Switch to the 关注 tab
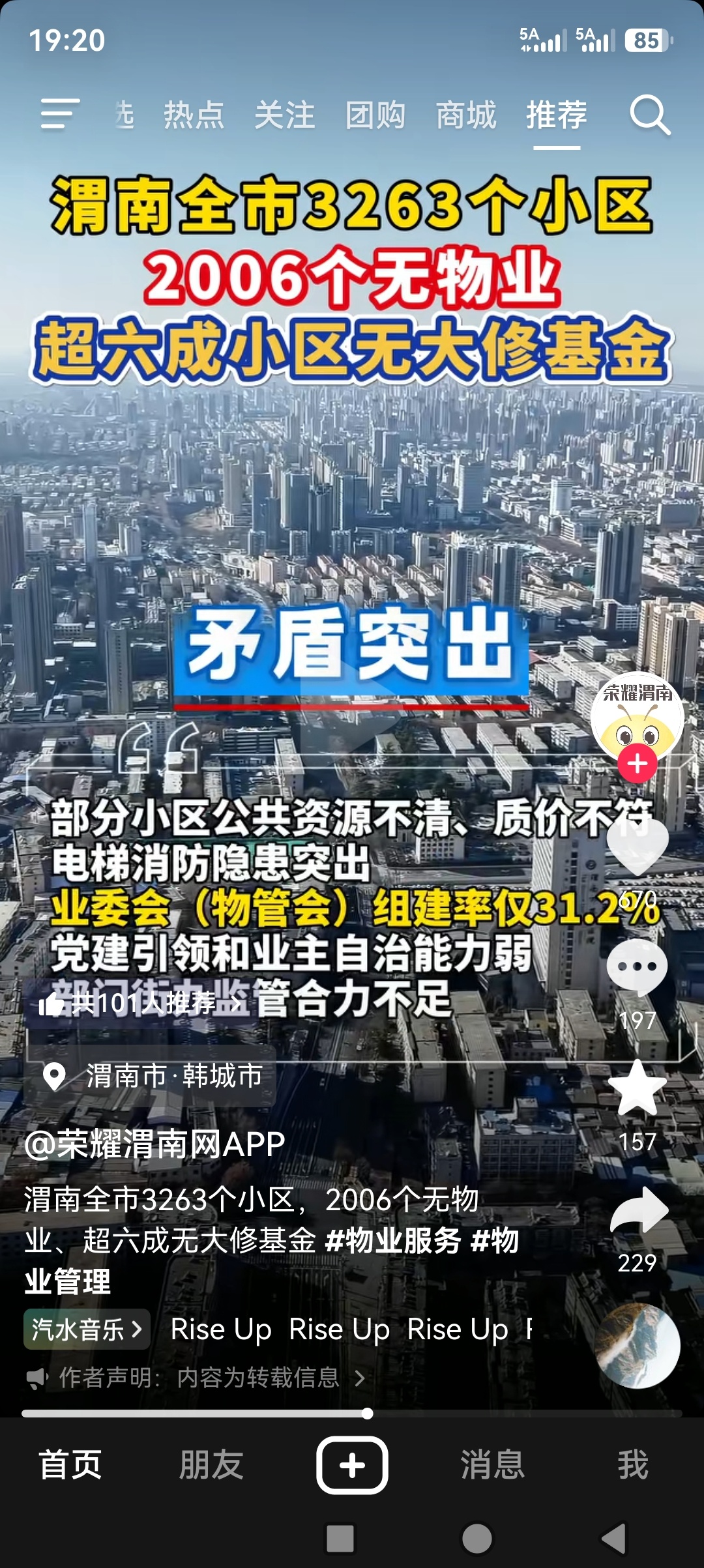704x1568 pixels. (284, 115)
